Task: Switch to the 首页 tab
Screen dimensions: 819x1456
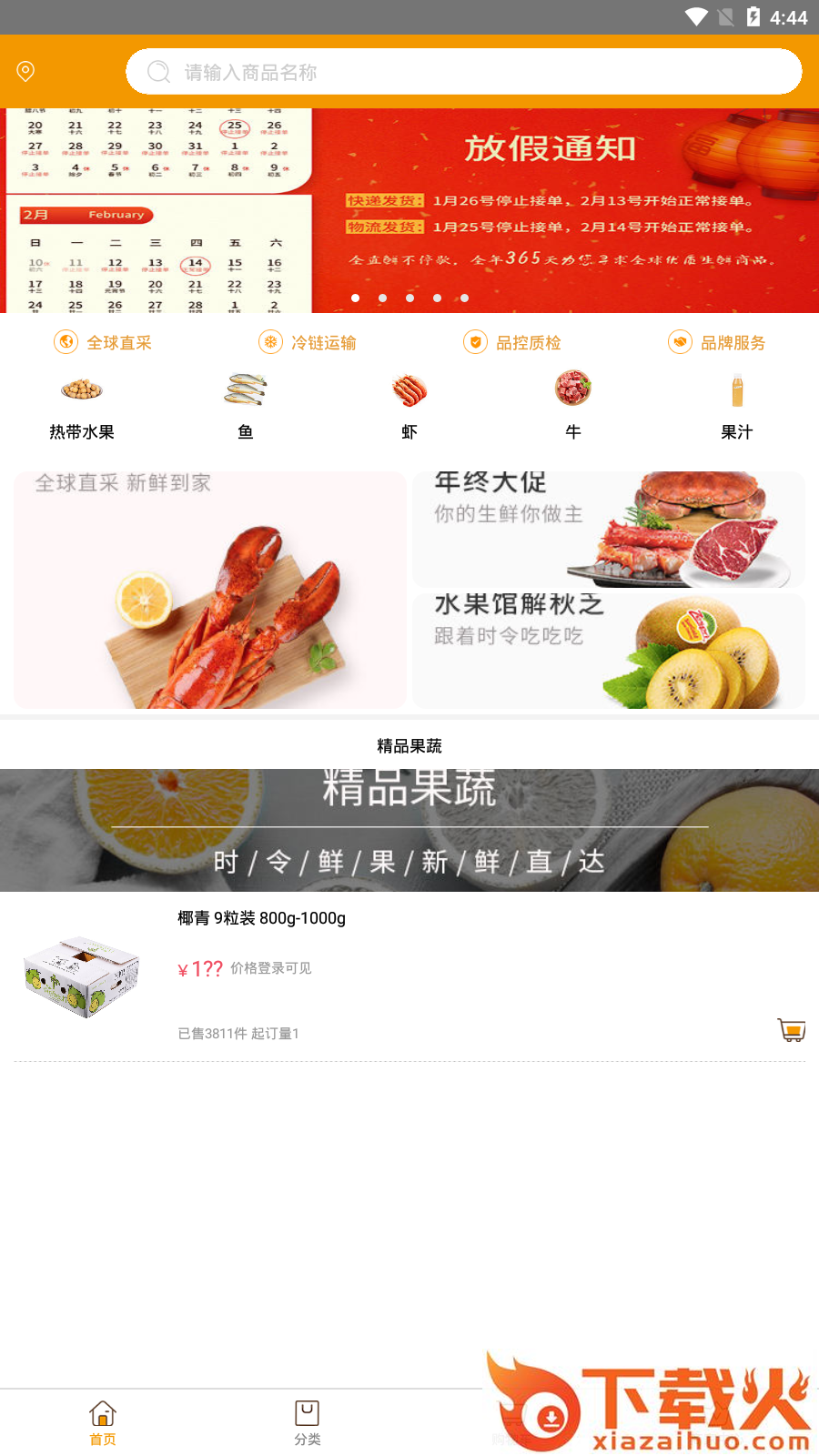Action: (101, 1422)
